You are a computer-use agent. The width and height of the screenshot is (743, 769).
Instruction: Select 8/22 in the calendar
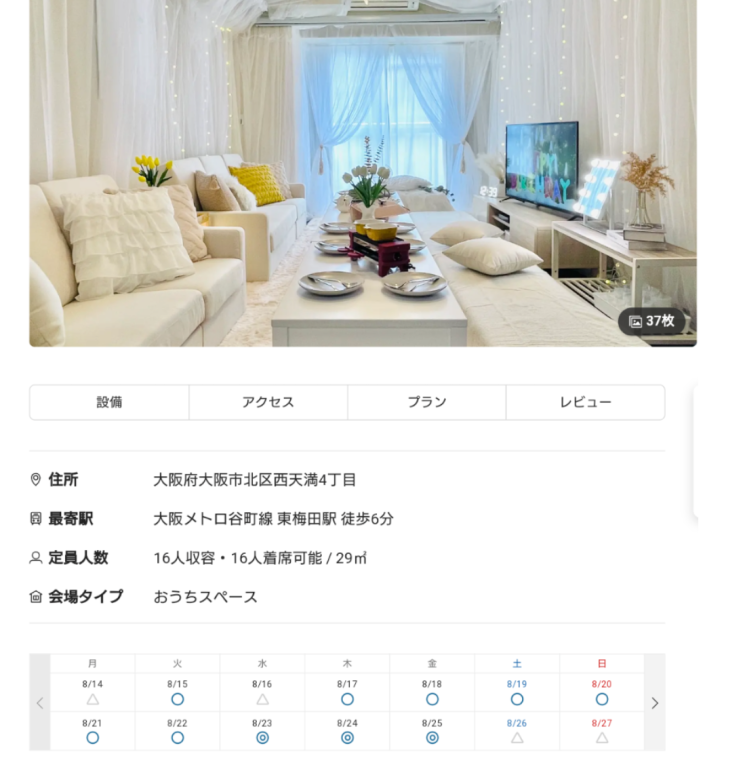177,731
